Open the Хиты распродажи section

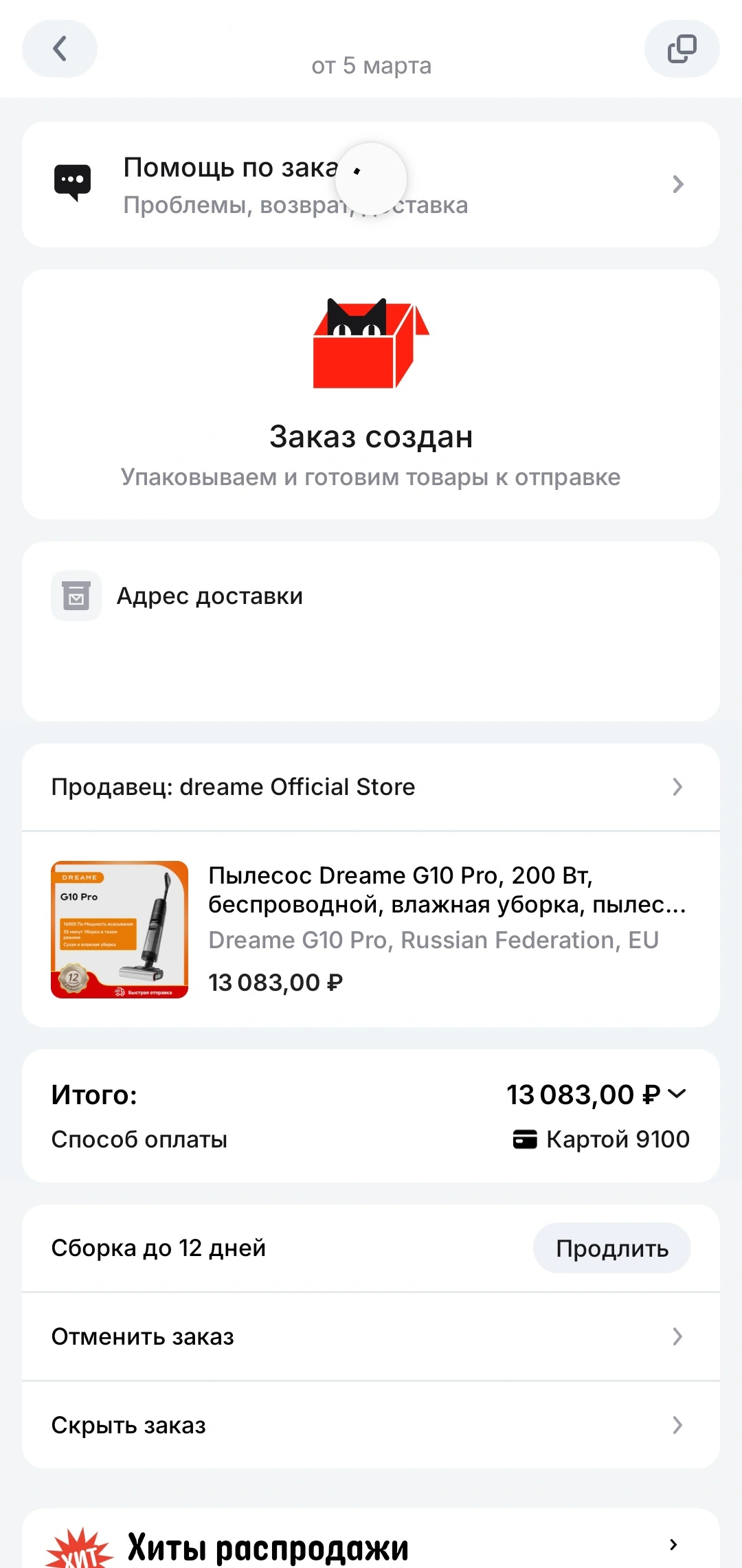click(x=371, y=1546)
